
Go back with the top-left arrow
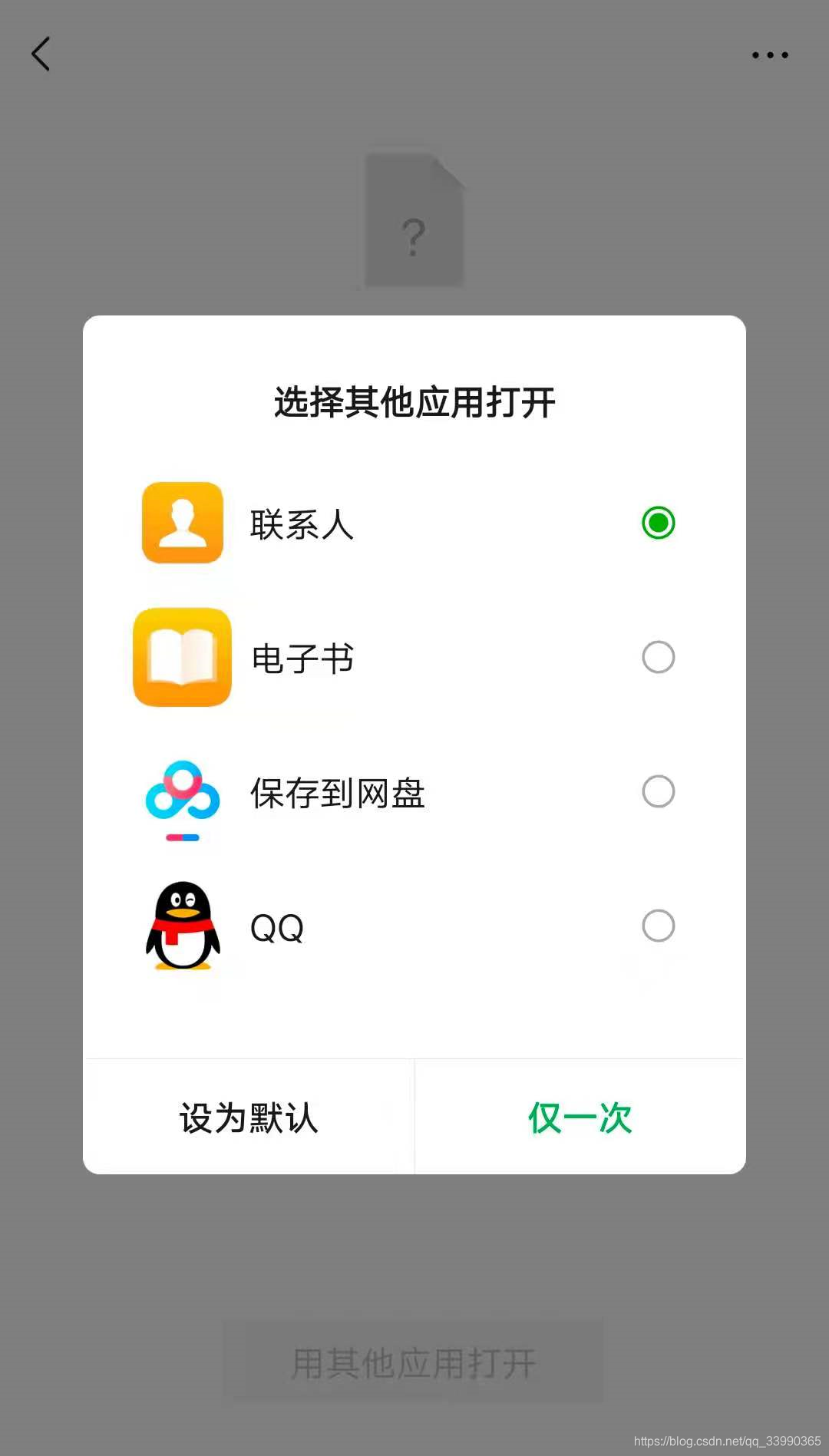pos(41,54)
